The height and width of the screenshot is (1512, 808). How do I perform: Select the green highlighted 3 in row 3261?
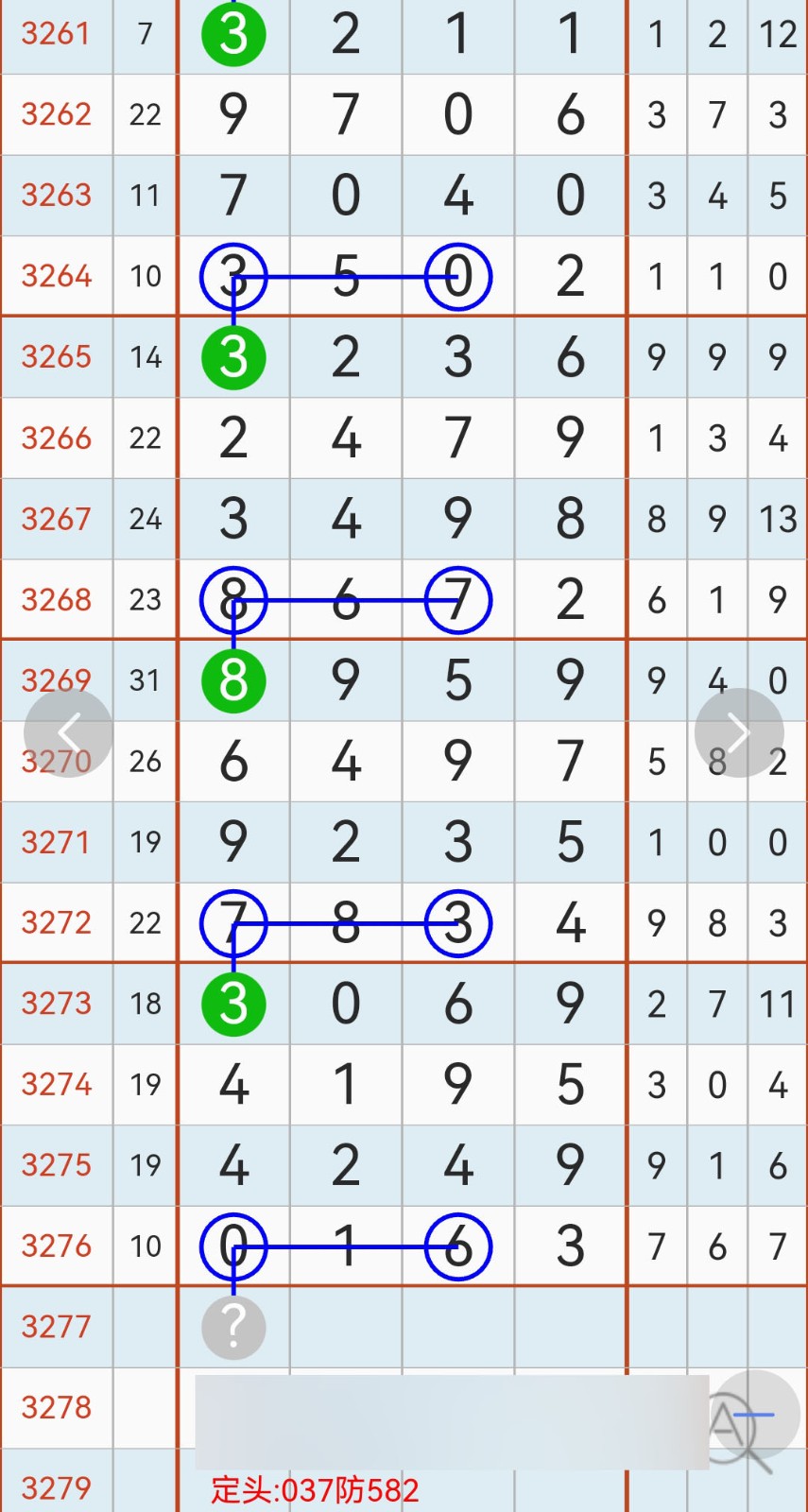click(233, 35)
